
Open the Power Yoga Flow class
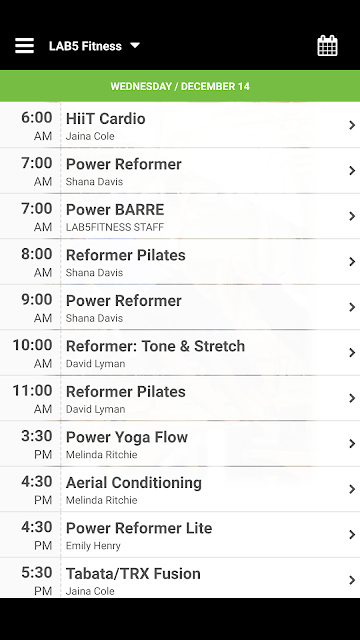[180, 444]
